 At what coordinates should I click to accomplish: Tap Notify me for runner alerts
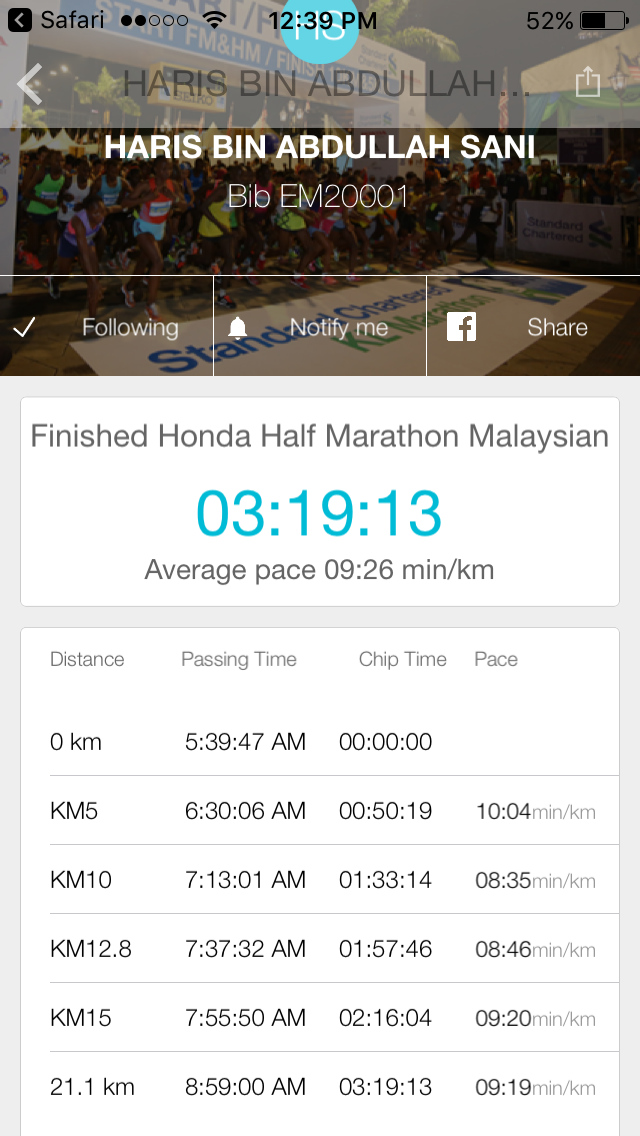[x=320, y=327]
